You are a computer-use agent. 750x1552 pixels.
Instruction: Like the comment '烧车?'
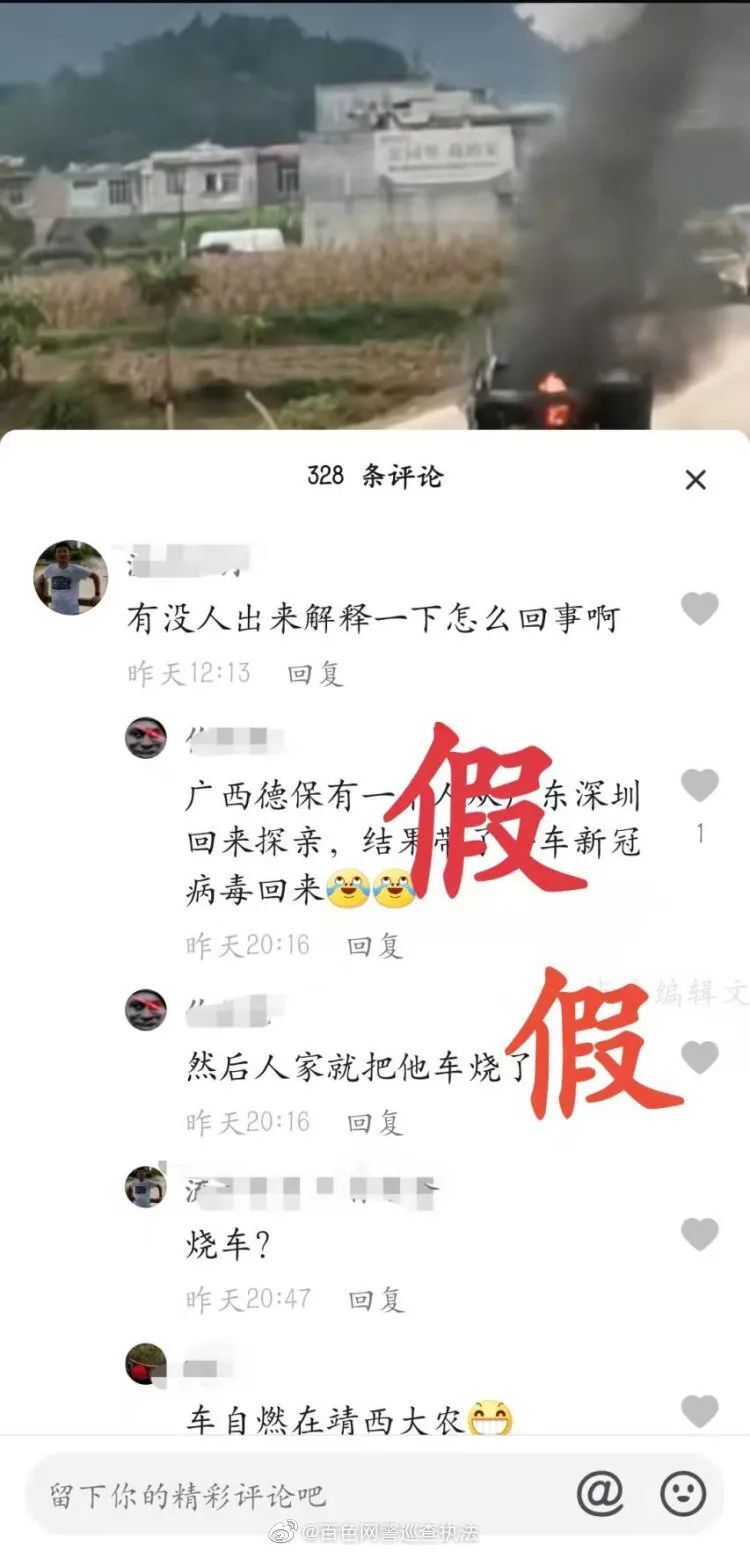click(699, 1234)
